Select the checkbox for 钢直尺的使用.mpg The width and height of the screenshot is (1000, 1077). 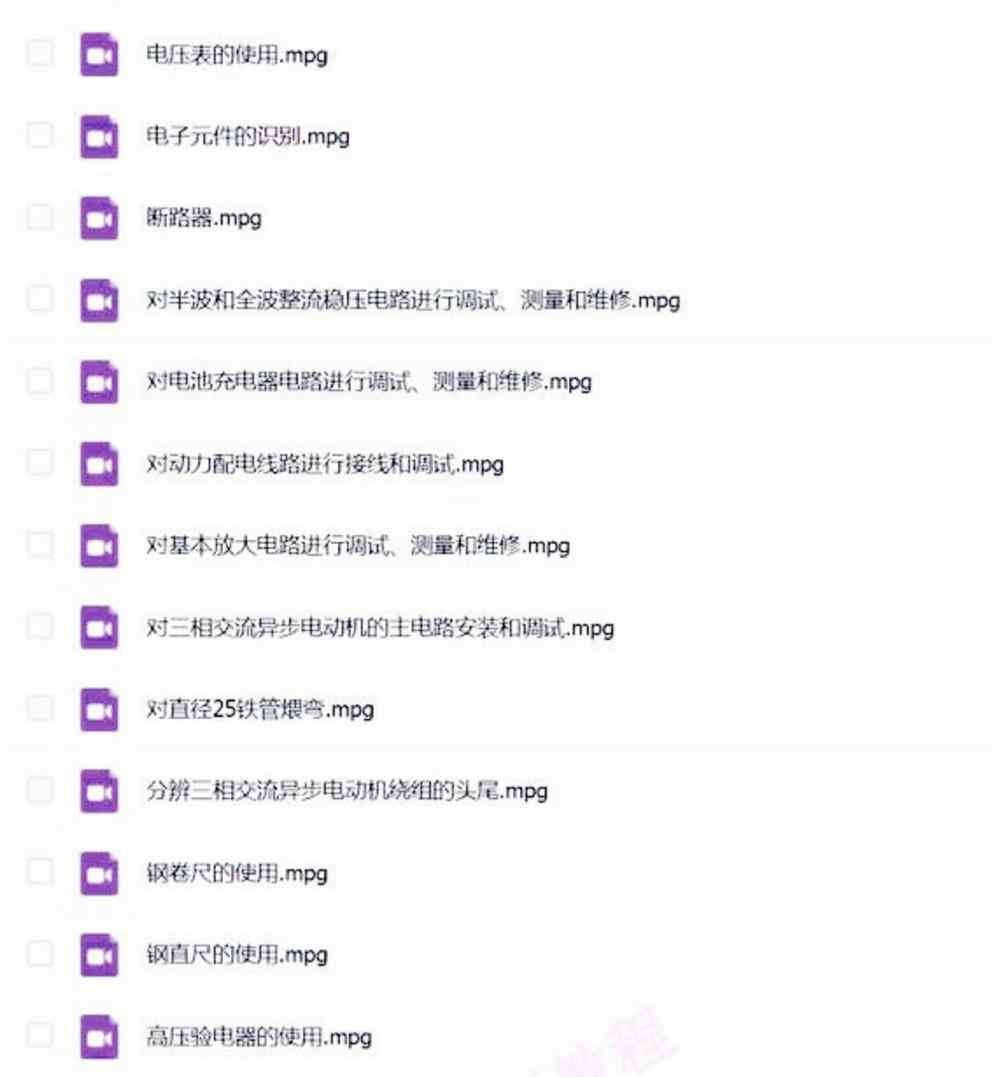point(39,954)
